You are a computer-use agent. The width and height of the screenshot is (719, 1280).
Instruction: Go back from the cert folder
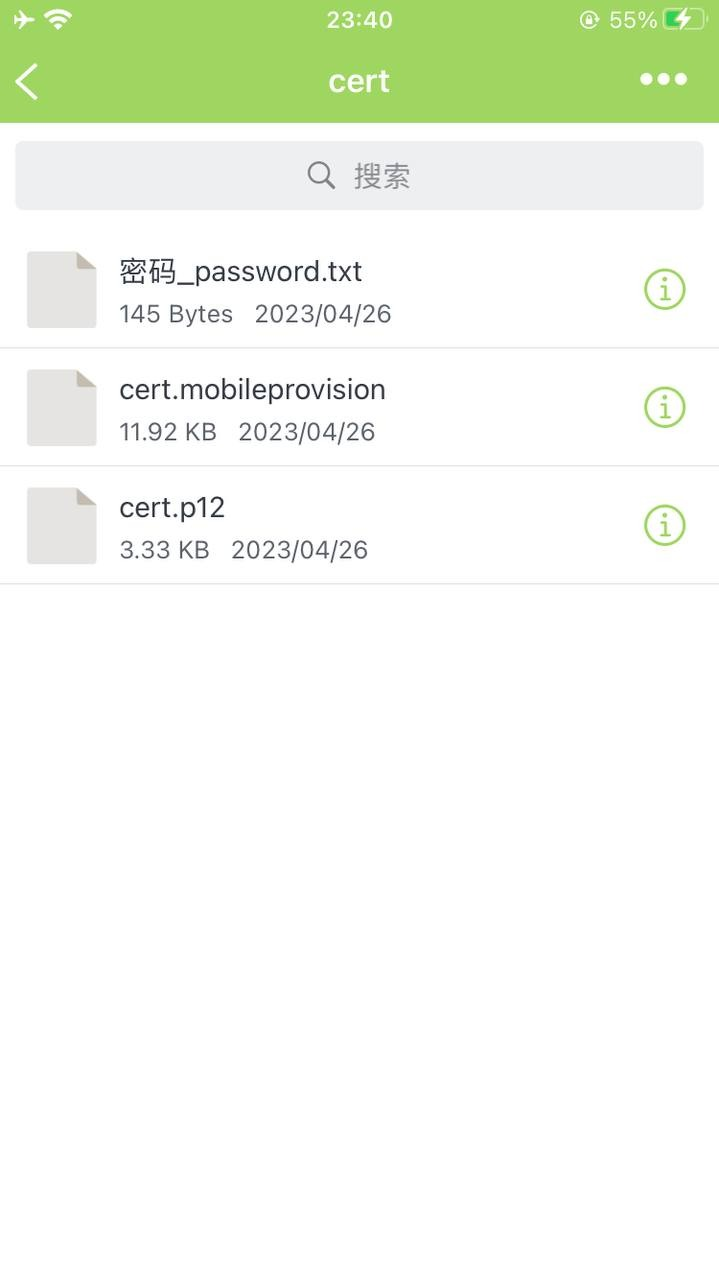click(28, 81)
